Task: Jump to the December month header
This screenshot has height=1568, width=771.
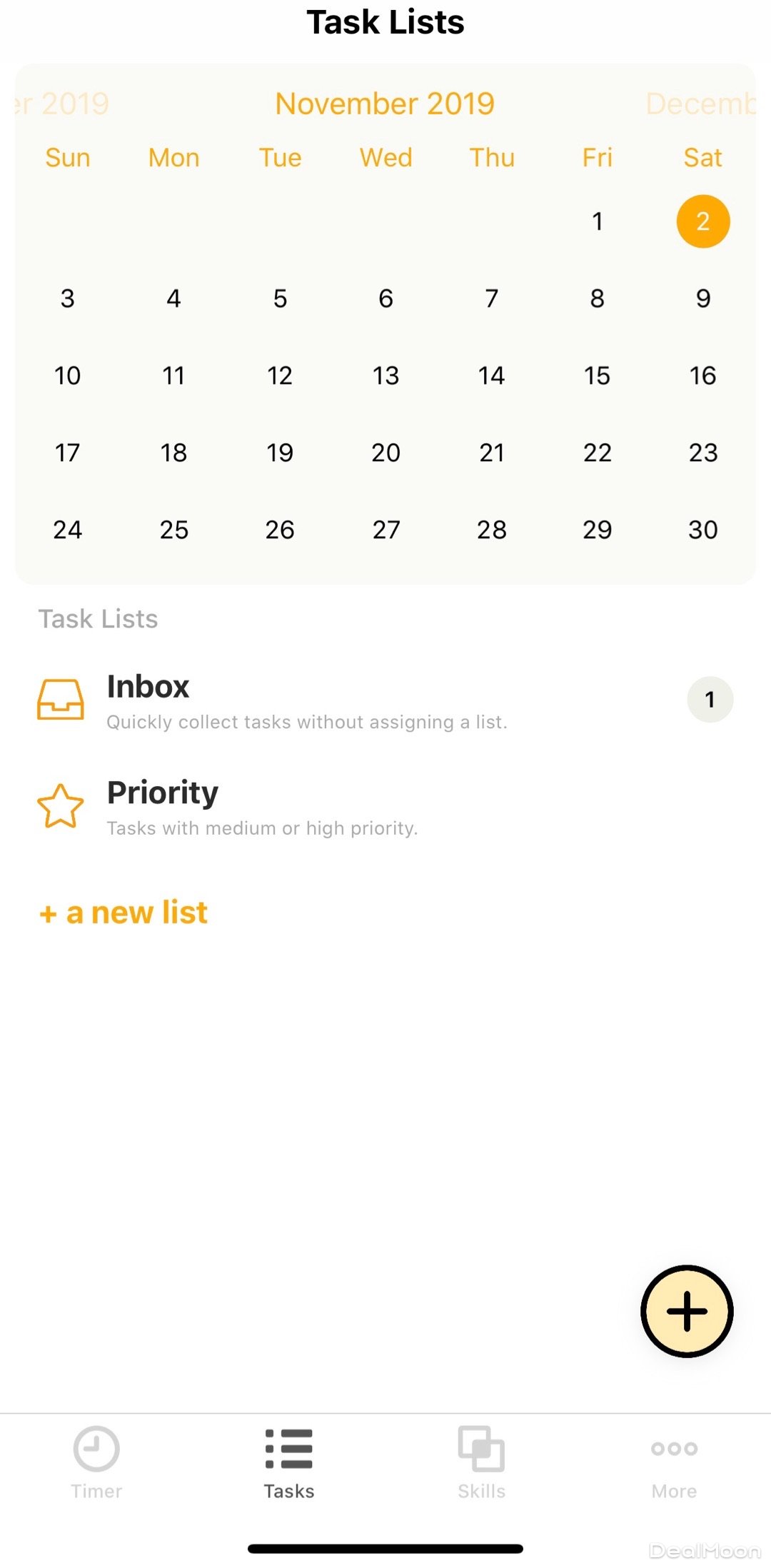Action: point(700,104)
